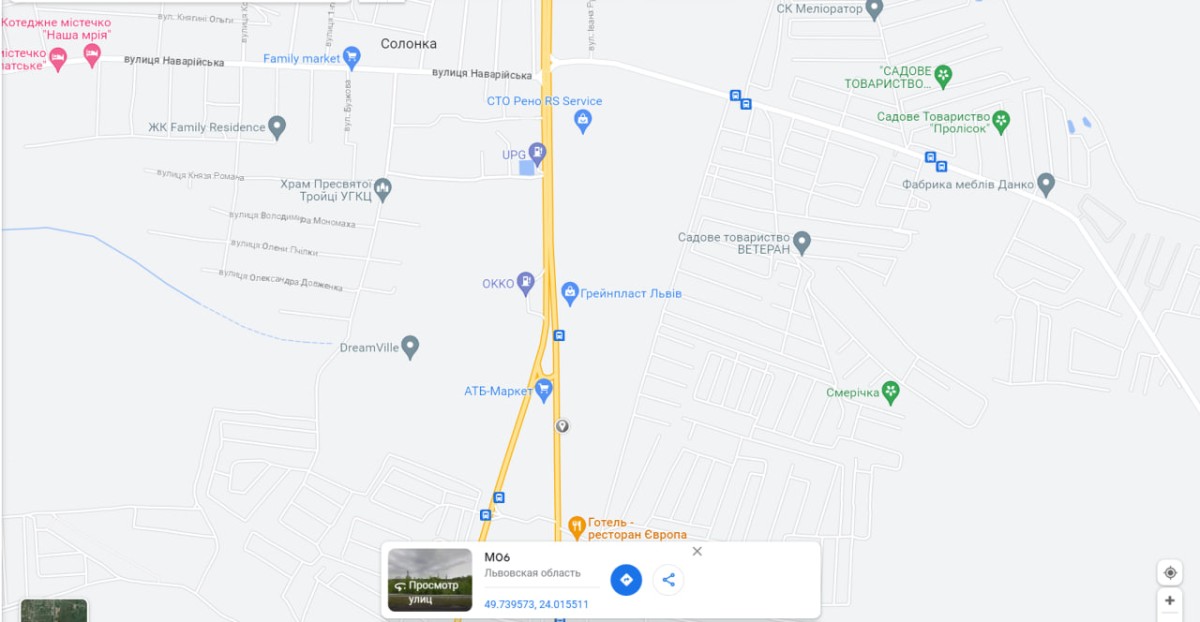This screenshot has width=1200, height=622.
Task: Select Фабрика меблів Данко pin
Action: pyautogui.click(x=1046, y=184)
